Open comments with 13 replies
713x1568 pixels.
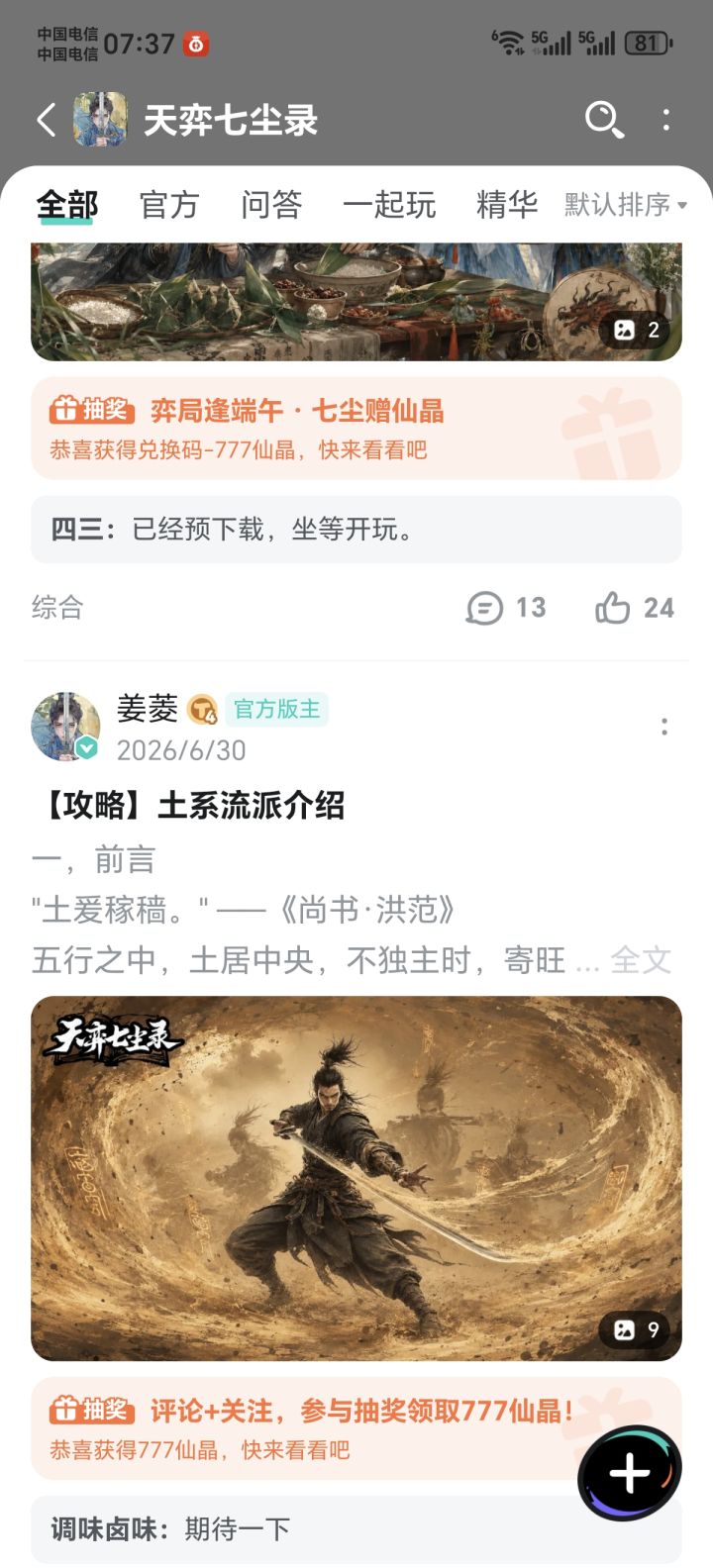[506, 608]
